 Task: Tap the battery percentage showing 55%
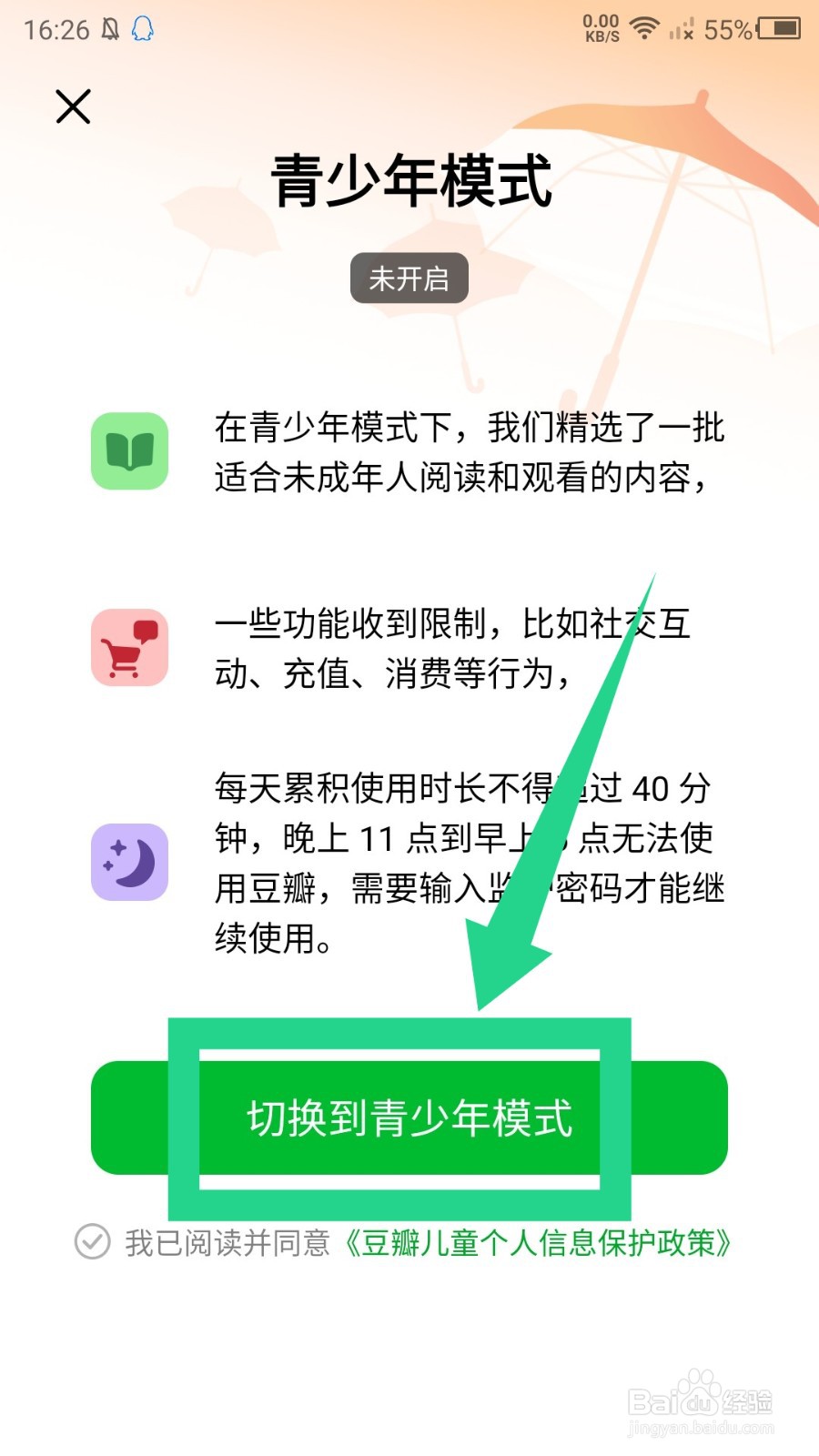coord(728,27)
